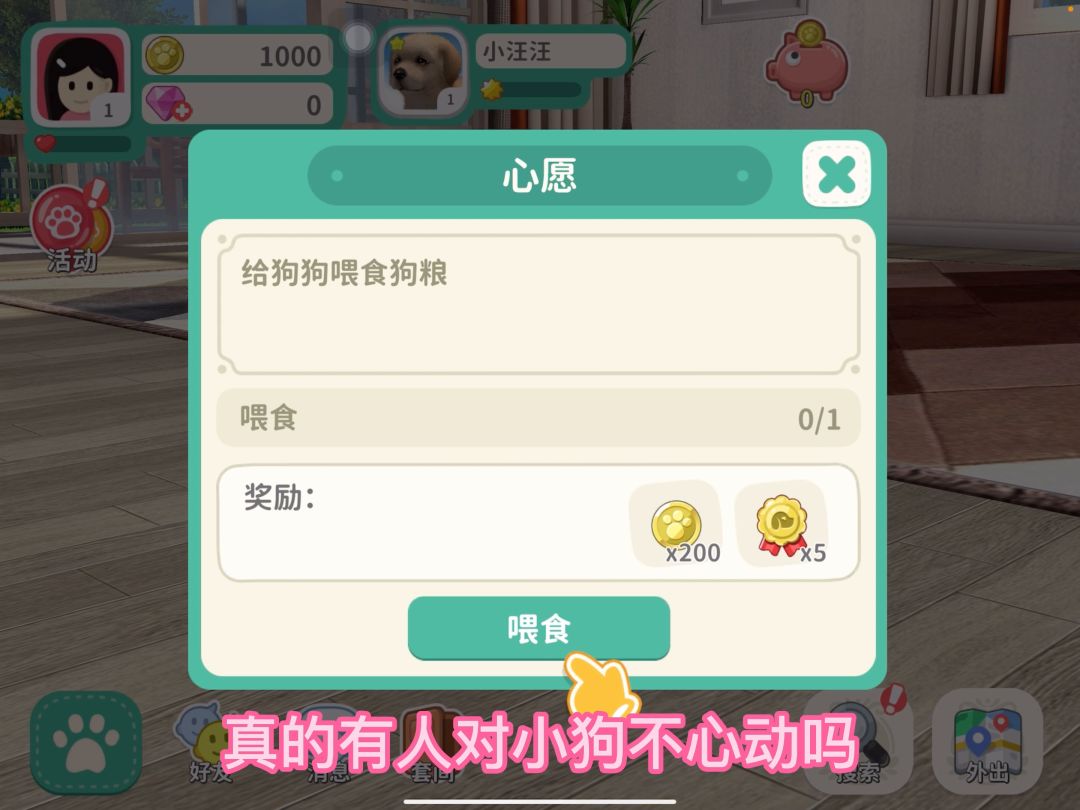Tap the 喂食 feed button
This screenshot has width=1080, height=810.
coord(538,629)
